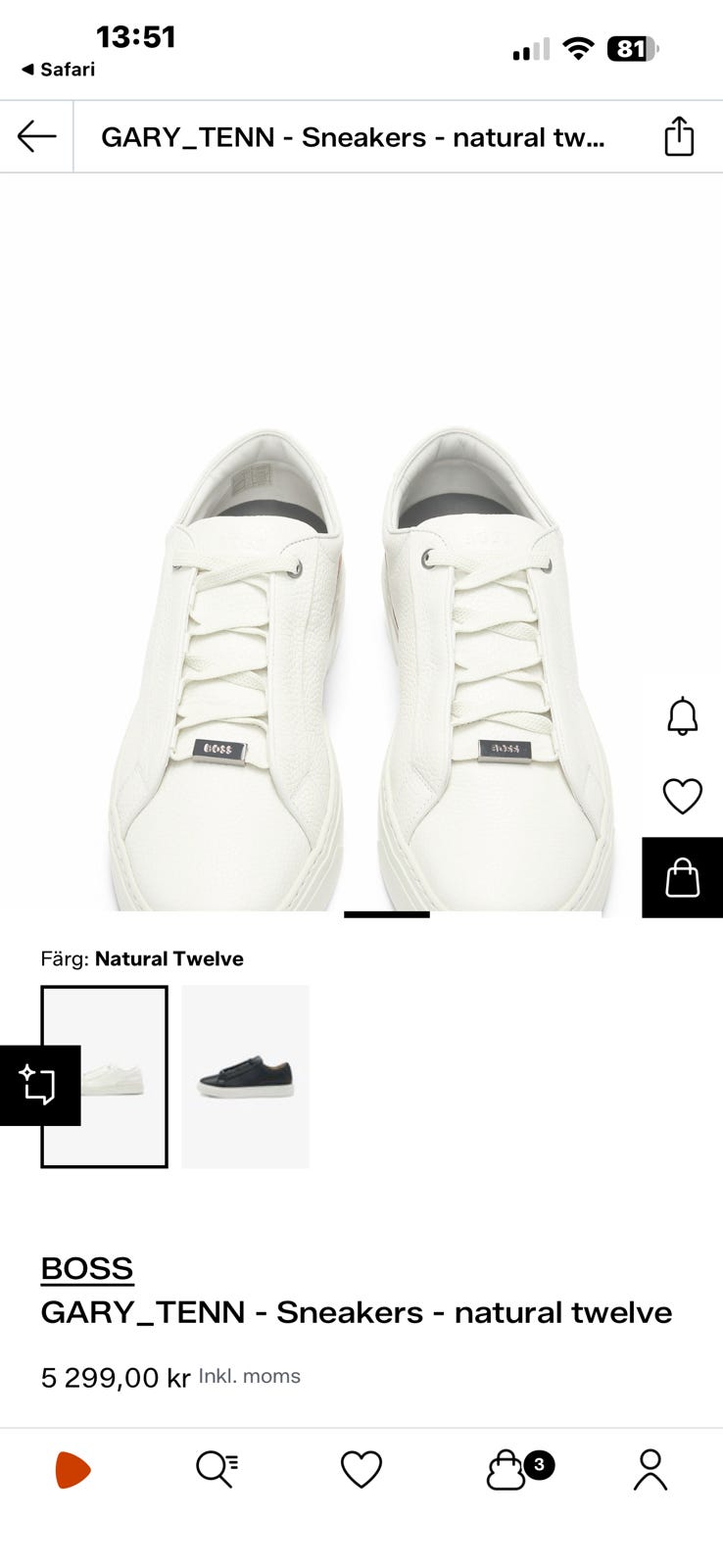
Task: Open the account profile tab
Action: point(650,1470)
